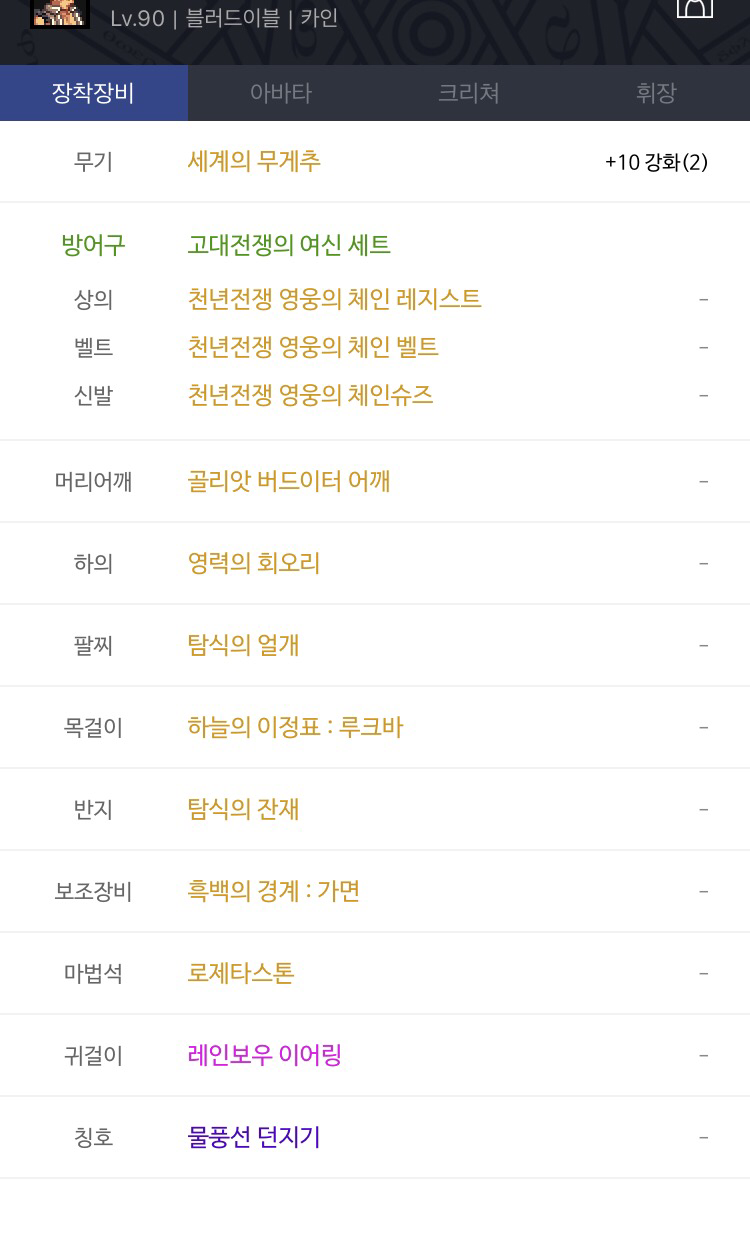This screenshot has width=750, height=1248.
Task: Switch to the 크리쳐 tab
Action: coord(468,93)
